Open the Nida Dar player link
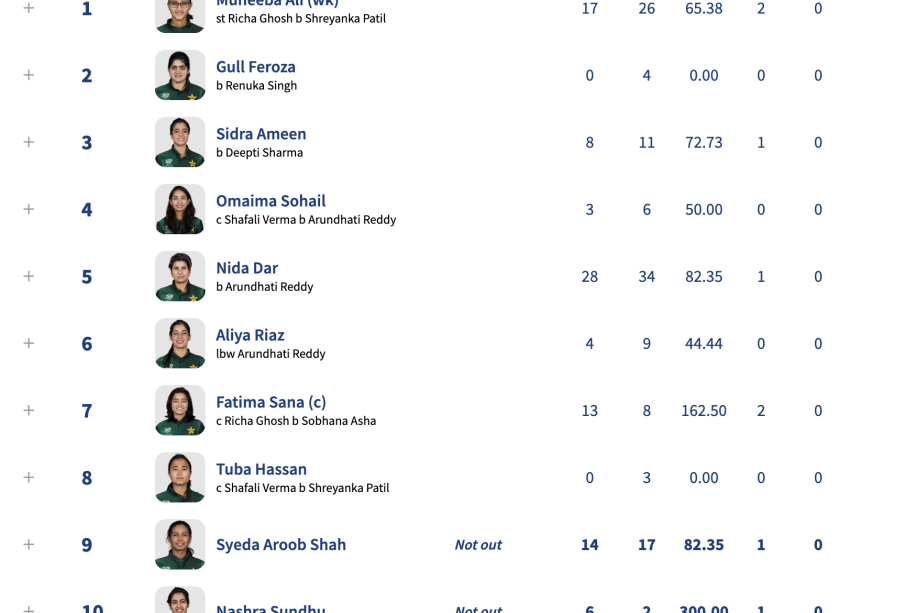This screenshot has height=613, width=905. [247, 268]
